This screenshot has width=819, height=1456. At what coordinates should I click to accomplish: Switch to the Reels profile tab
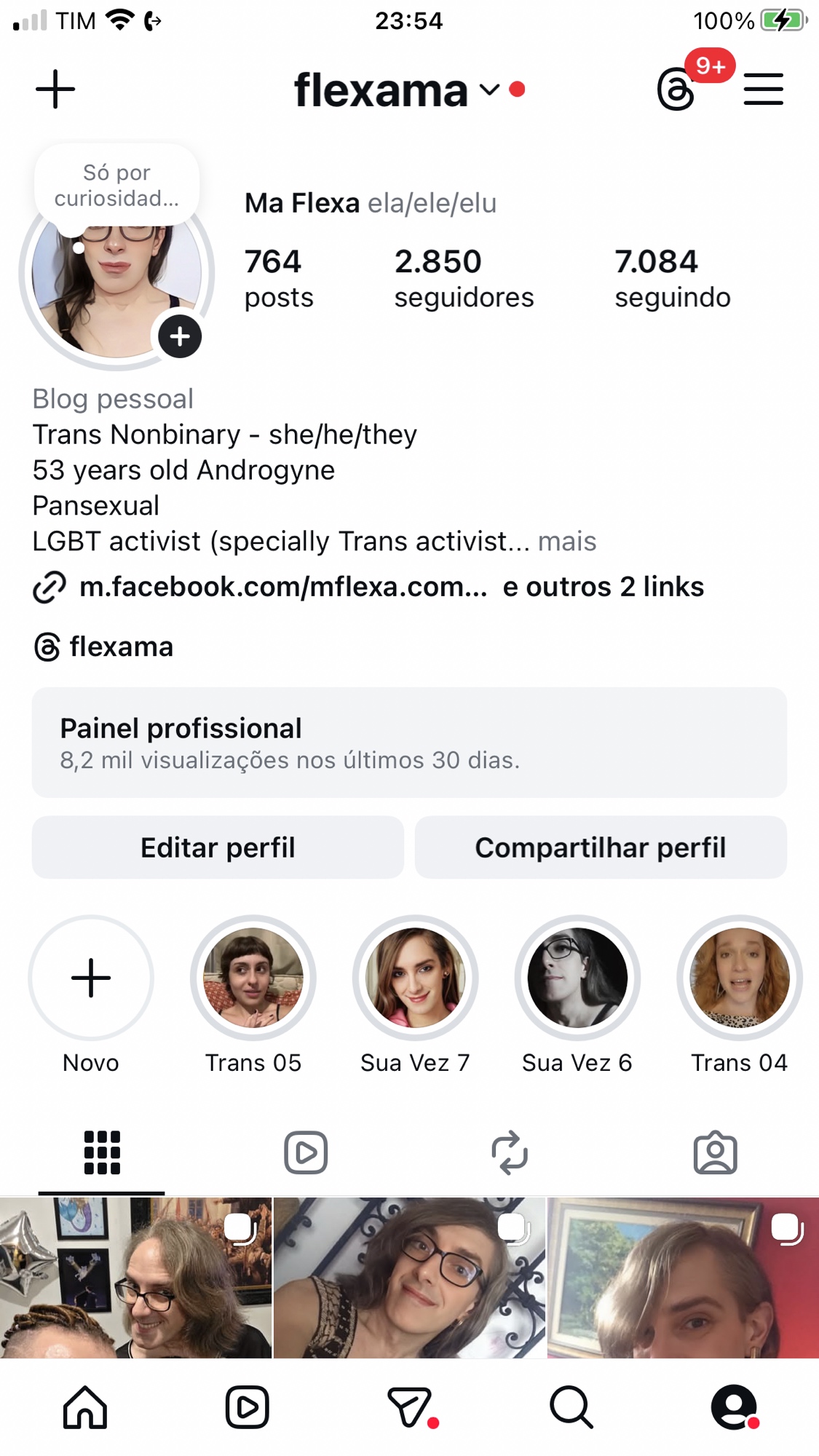pos(306,1152)
